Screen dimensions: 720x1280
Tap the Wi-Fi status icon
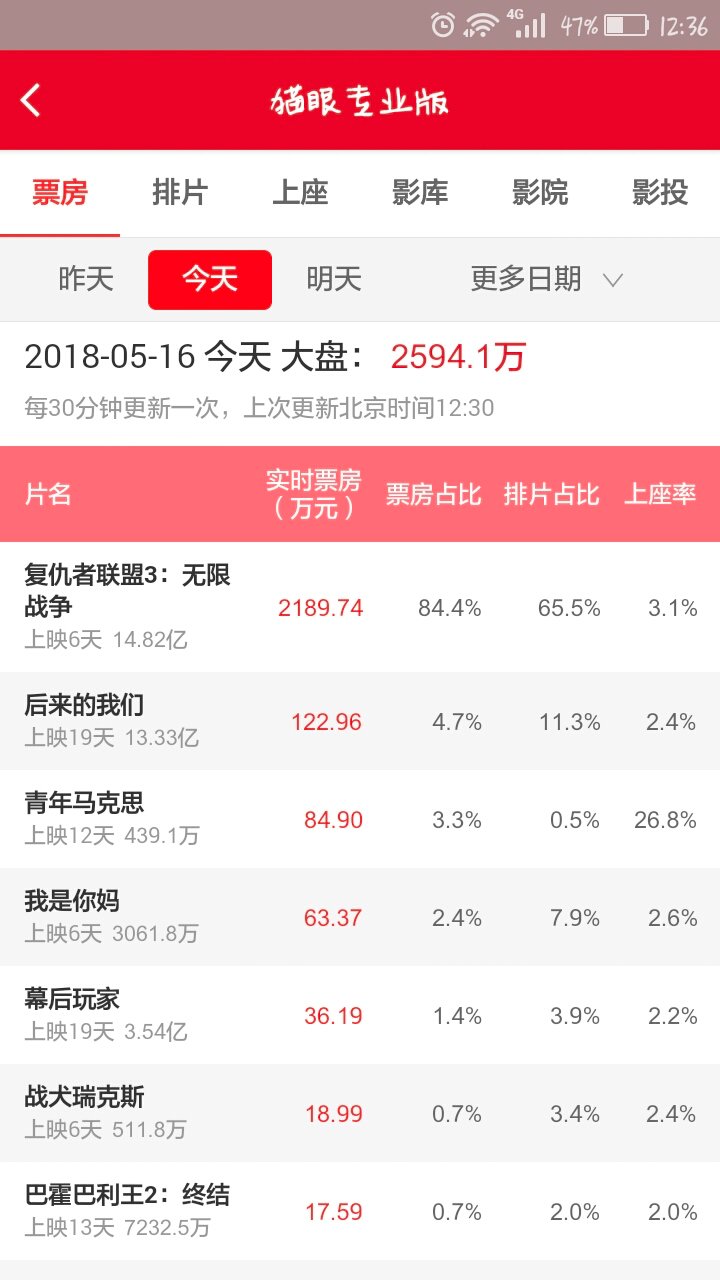[480, 26]
